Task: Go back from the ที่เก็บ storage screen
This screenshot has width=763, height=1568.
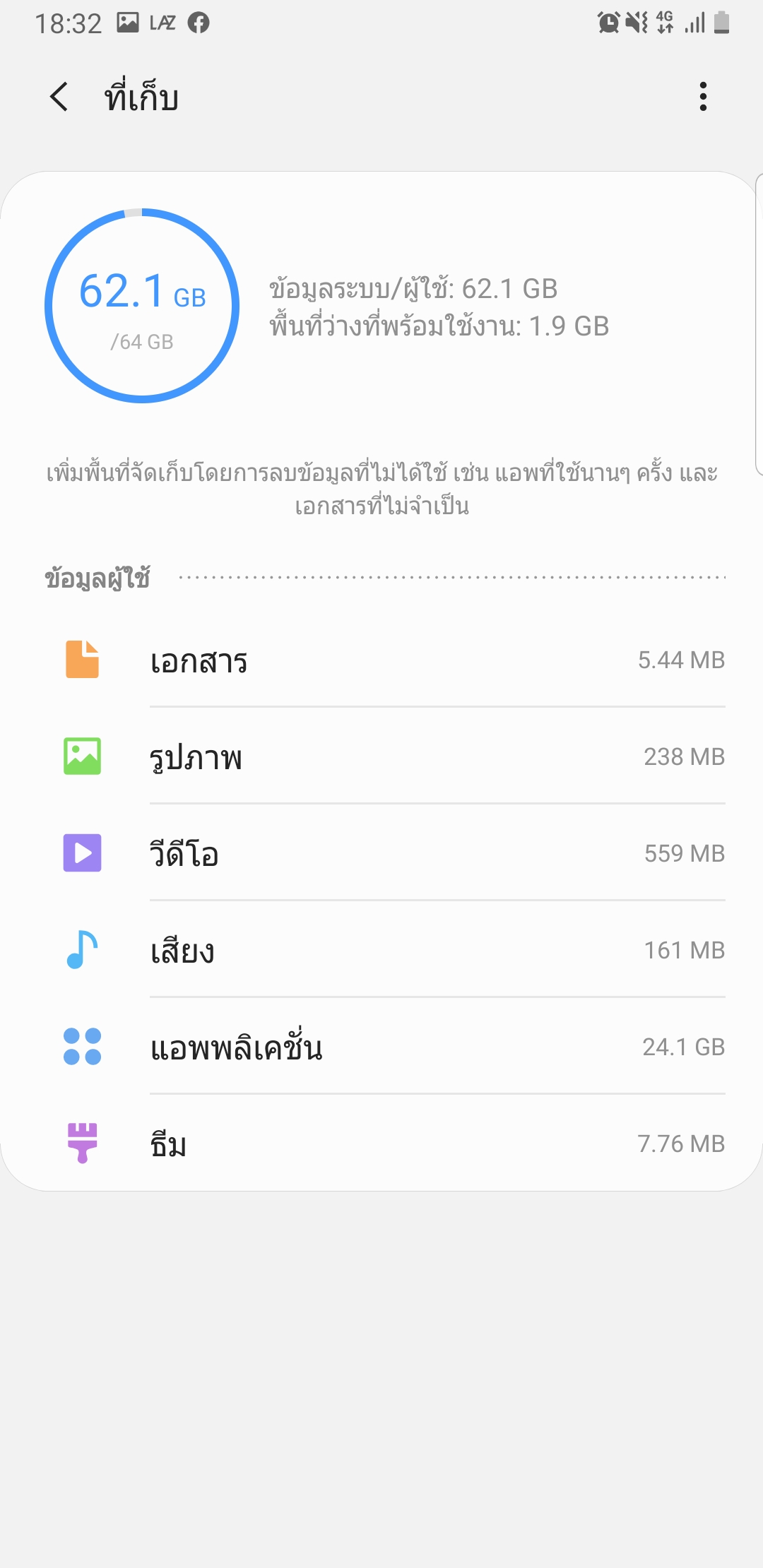Action: coord(59,97)
